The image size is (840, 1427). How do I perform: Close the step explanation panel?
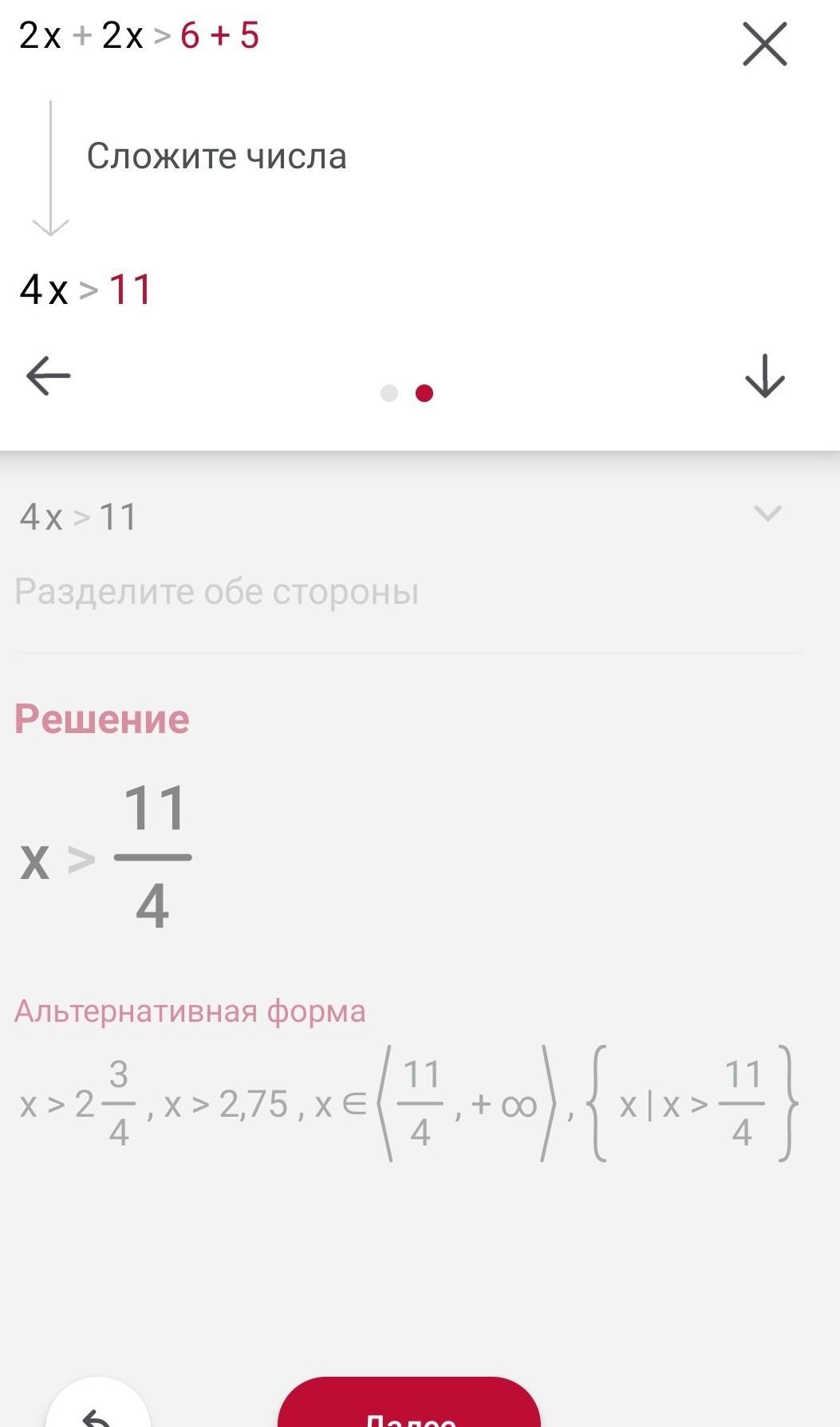(x=764, y=44)
